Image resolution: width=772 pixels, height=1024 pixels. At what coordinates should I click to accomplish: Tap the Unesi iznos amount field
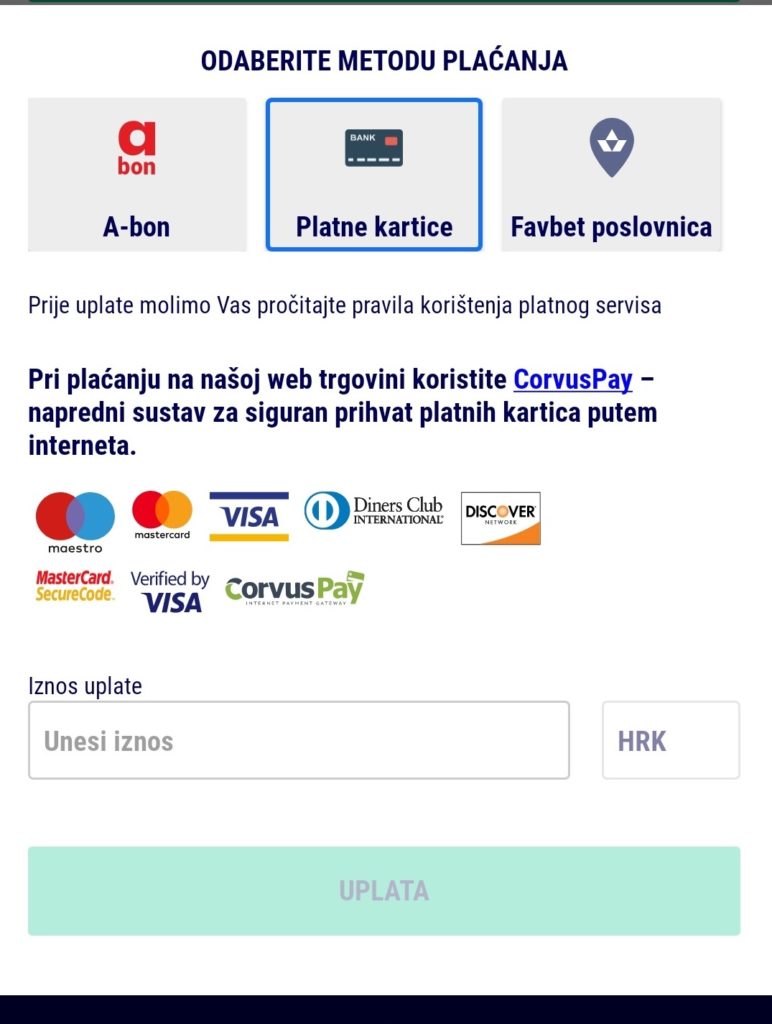[298, 741]
